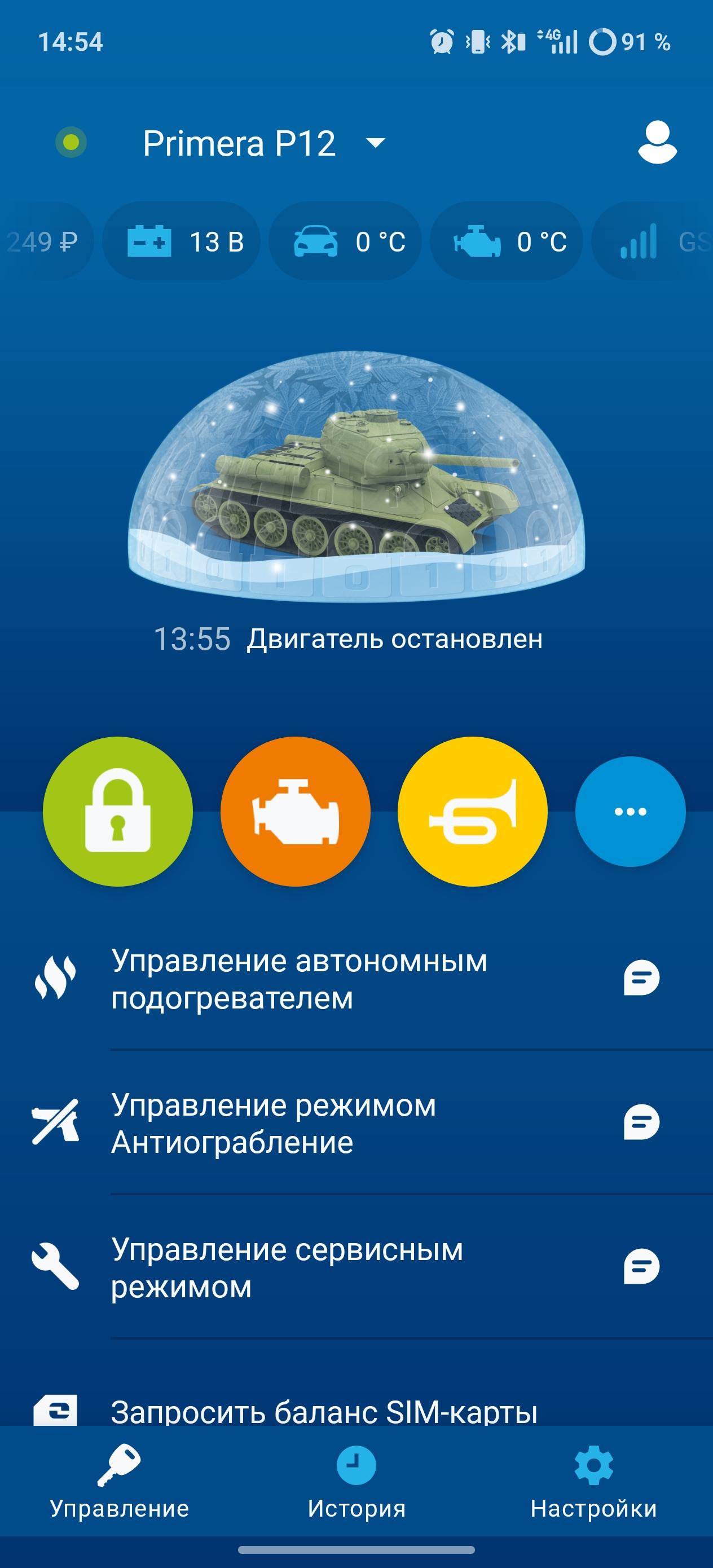Tap the engine temperature chip
Screen dimensions: 713x1568
(507, 241)
